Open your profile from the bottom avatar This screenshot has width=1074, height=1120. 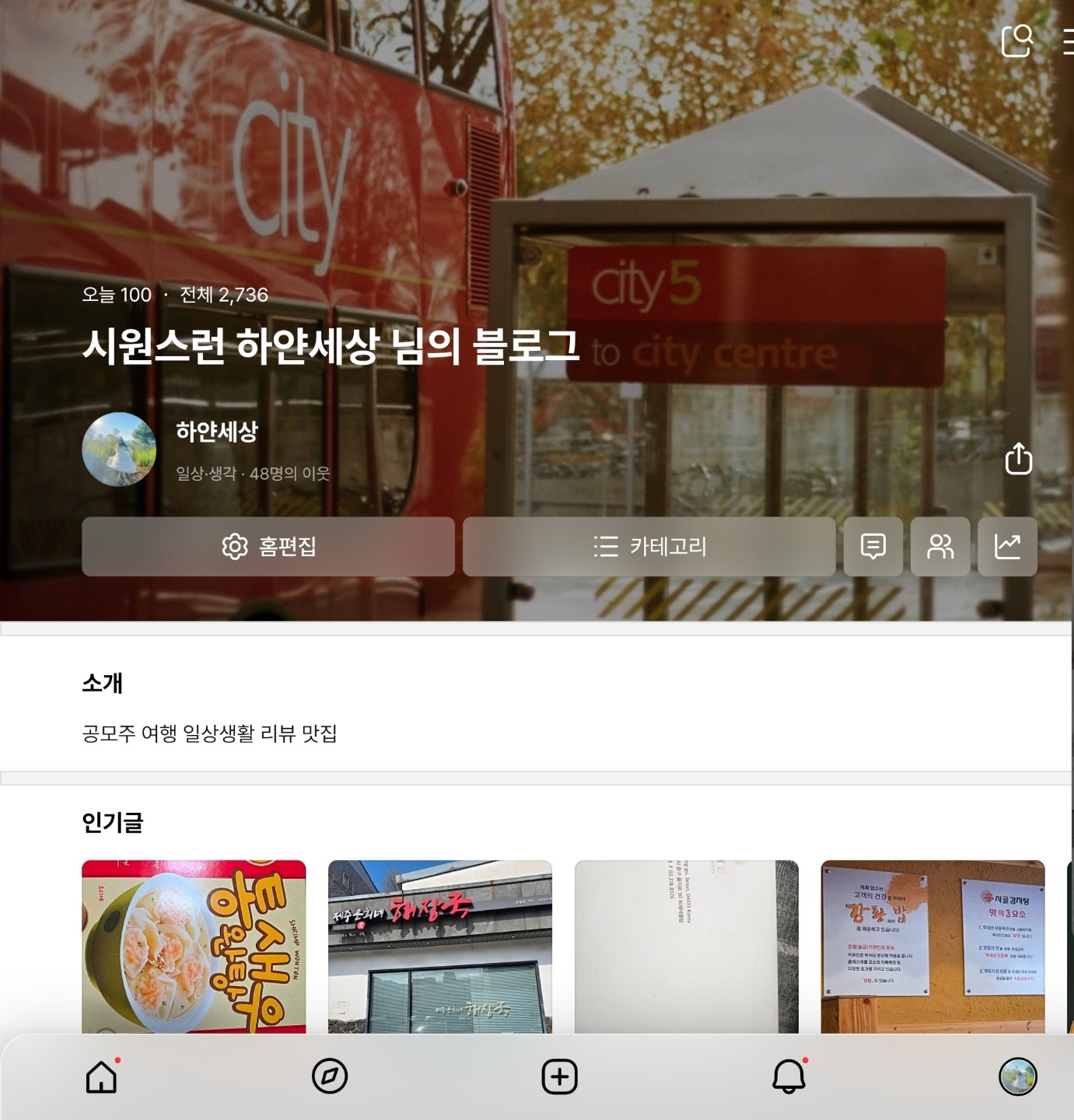click(x=1019, y=1076)
